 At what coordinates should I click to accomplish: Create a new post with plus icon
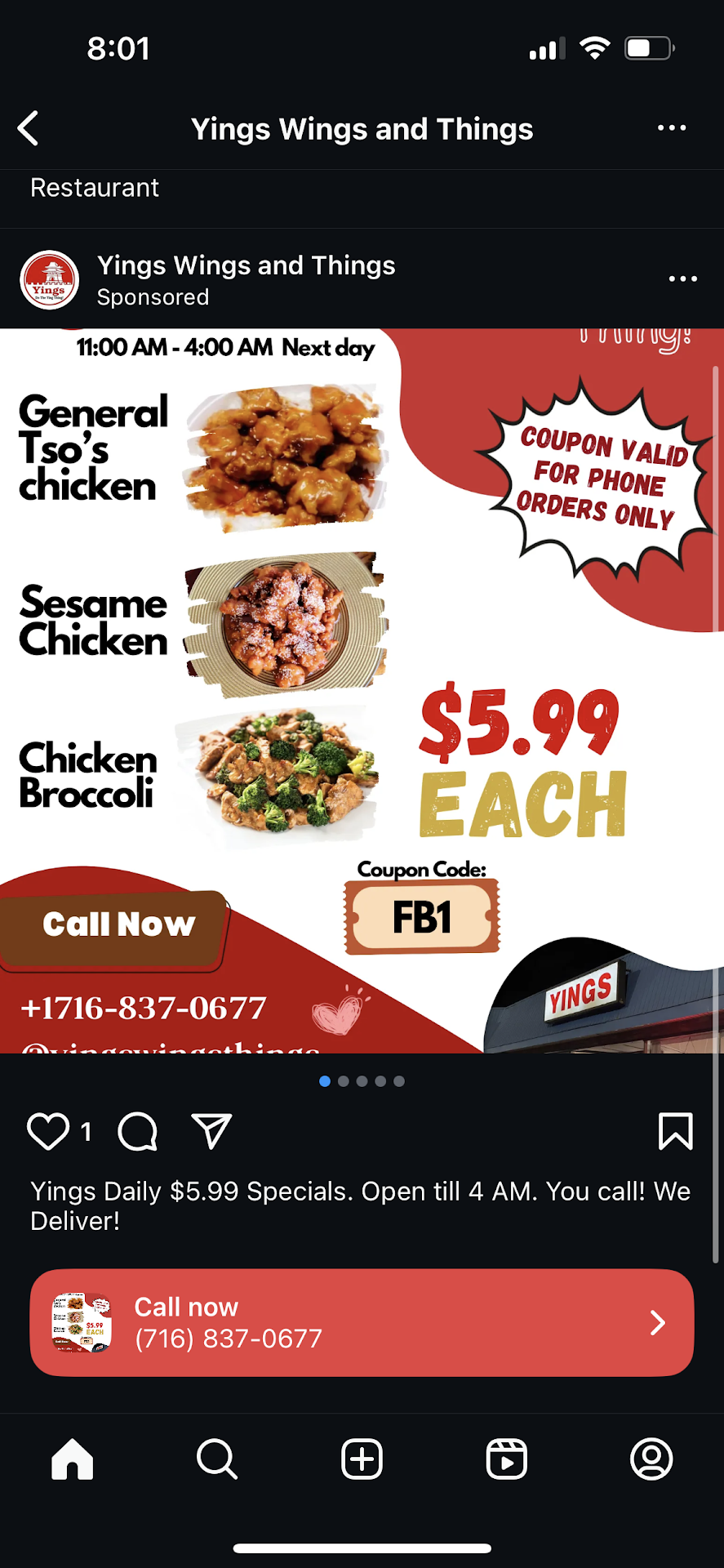[362, 1459]
